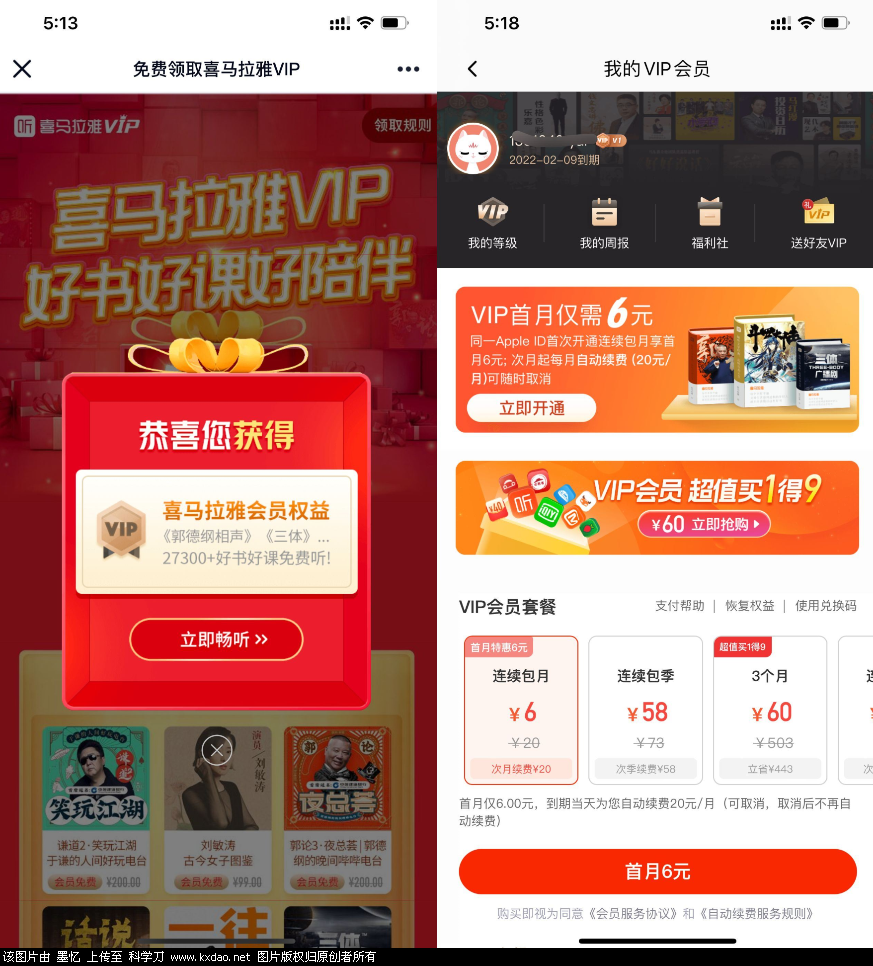Select the 连续包季 ¥58 plan
The width and height of the screenshot is (873, 966).
[x=645, y=710]
